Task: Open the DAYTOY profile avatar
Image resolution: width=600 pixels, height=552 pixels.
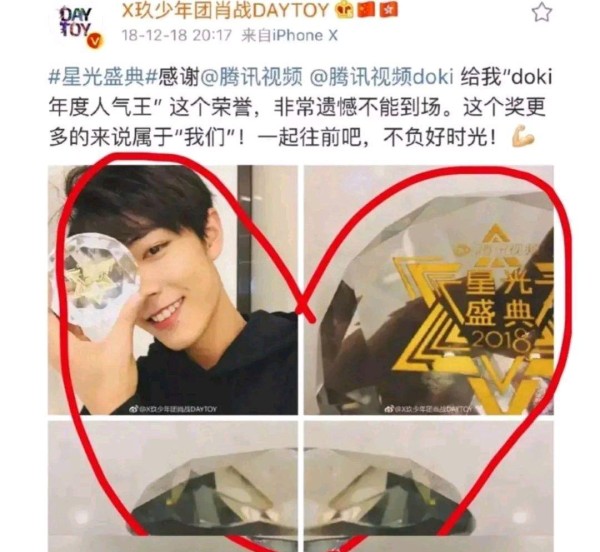Action: [x=81, y=26]
